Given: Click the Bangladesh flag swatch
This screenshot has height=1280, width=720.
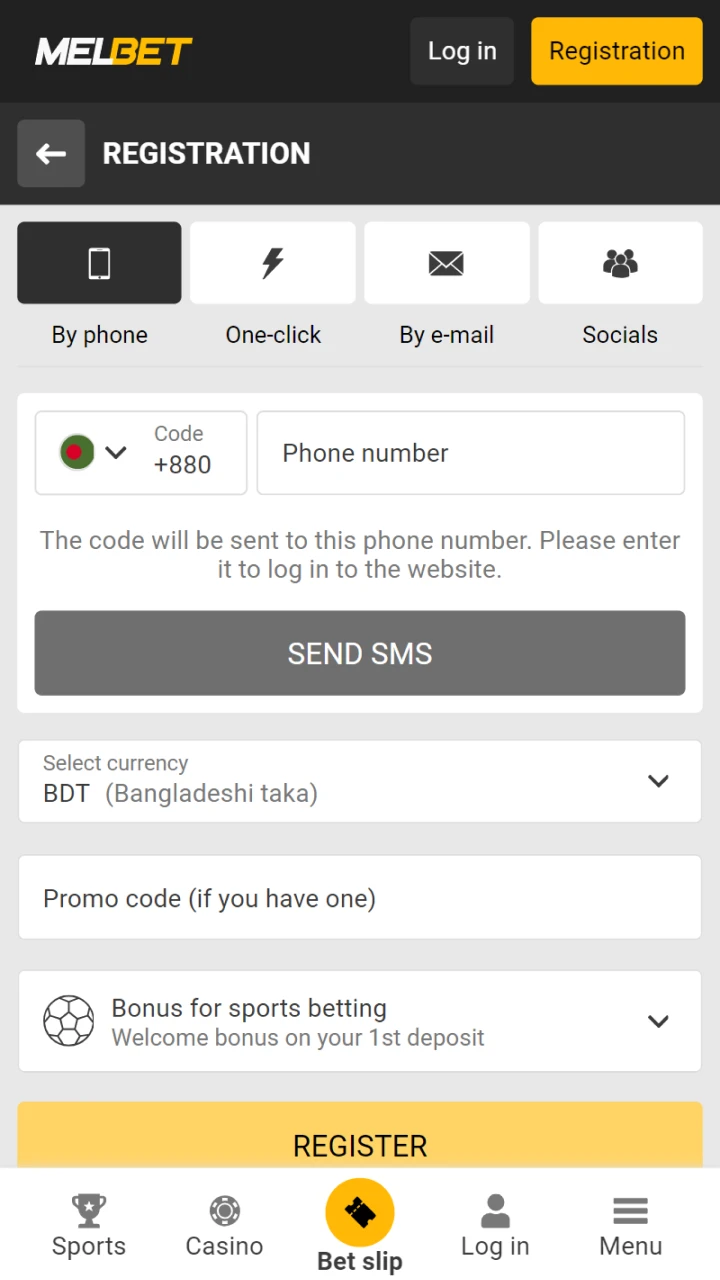Looking at the screenshot, I should click(x=76, y=452).
